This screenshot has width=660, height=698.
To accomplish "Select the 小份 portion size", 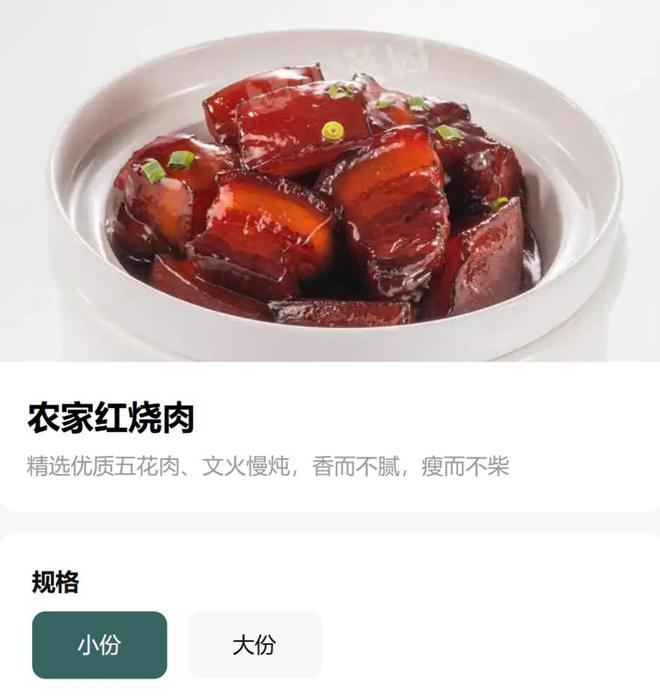I will click(99, 645).
